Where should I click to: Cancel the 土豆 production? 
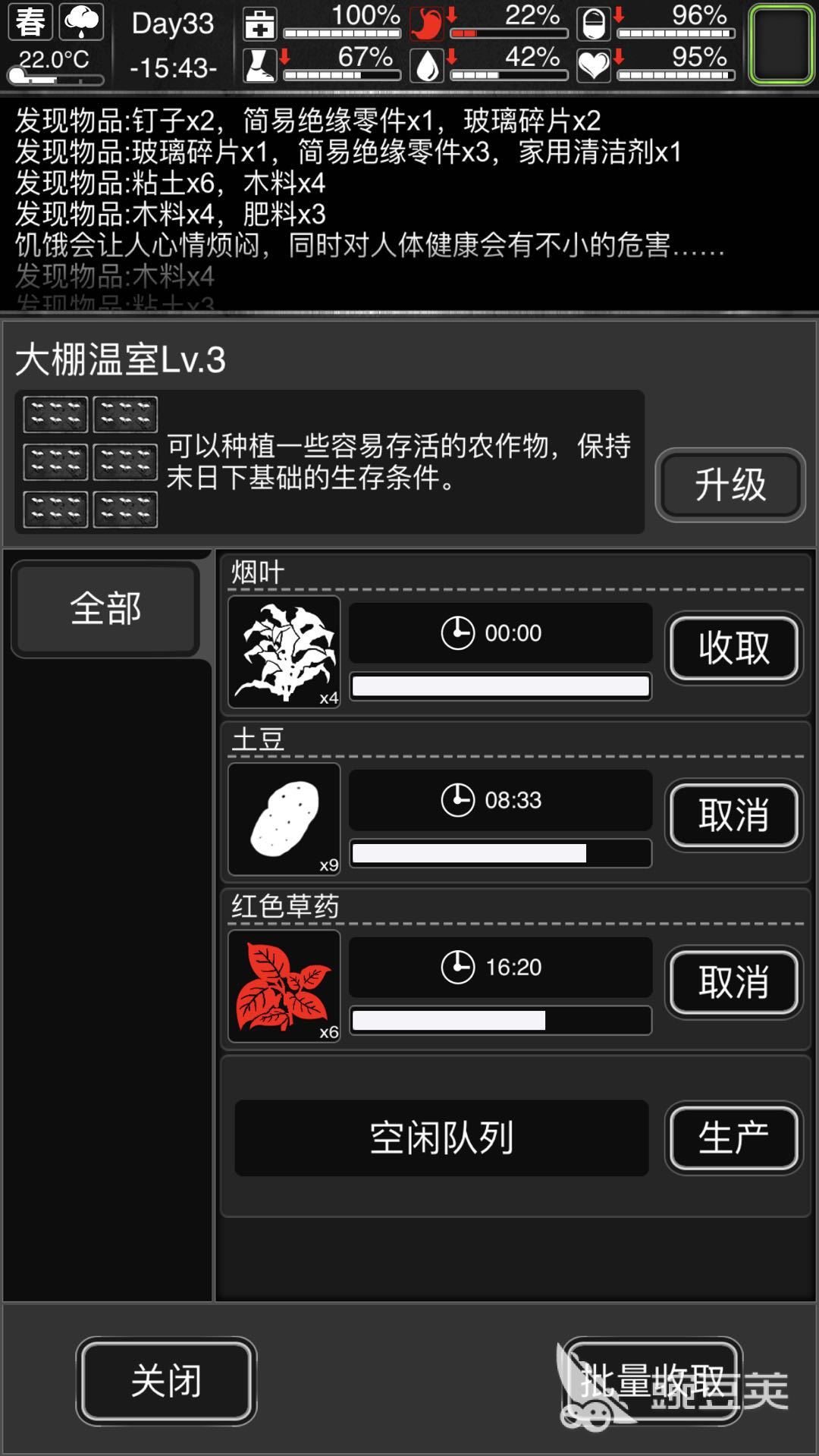click(733, 815)
